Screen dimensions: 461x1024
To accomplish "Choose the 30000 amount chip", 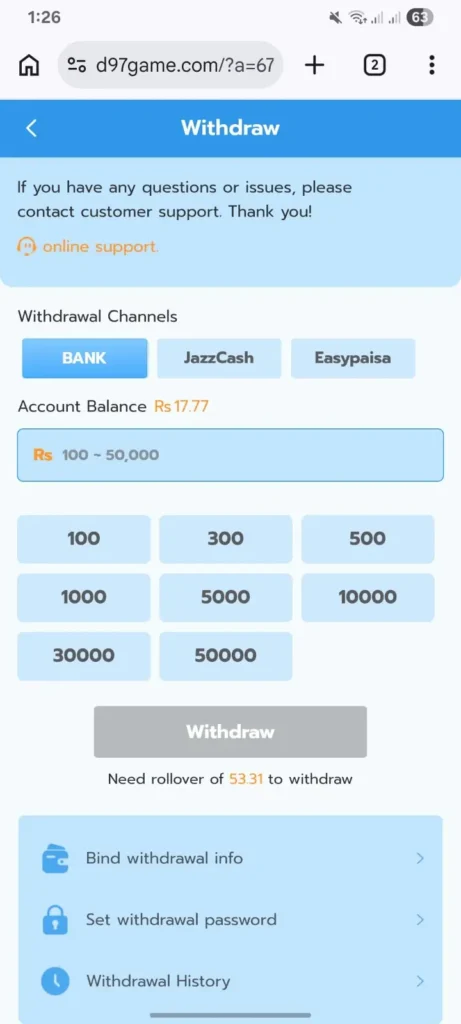I will pyautogui.click(x=84, y=656).
